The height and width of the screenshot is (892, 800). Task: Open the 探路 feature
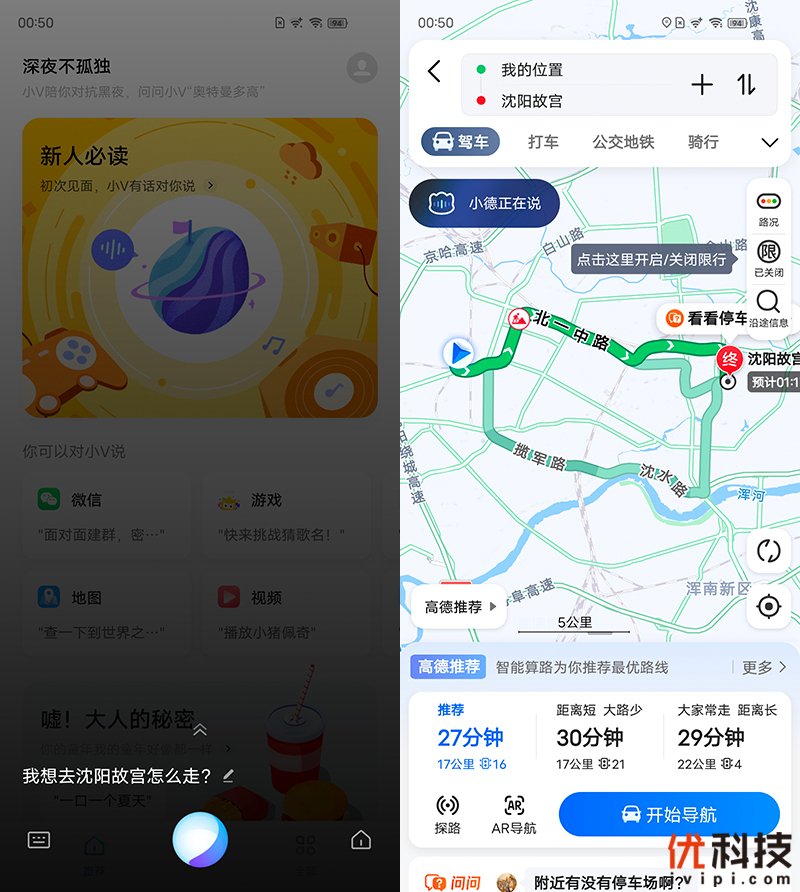pyautogui.click(x=448, y=815)
